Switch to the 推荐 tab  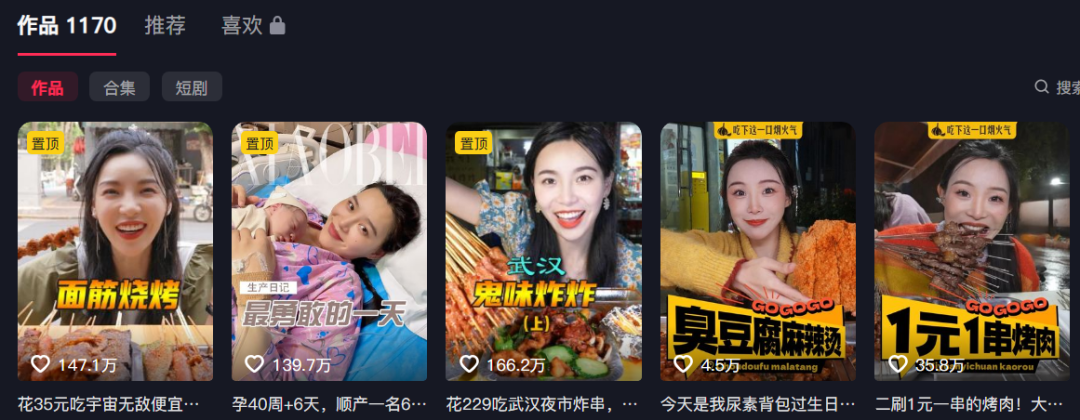tap(165, 26)
